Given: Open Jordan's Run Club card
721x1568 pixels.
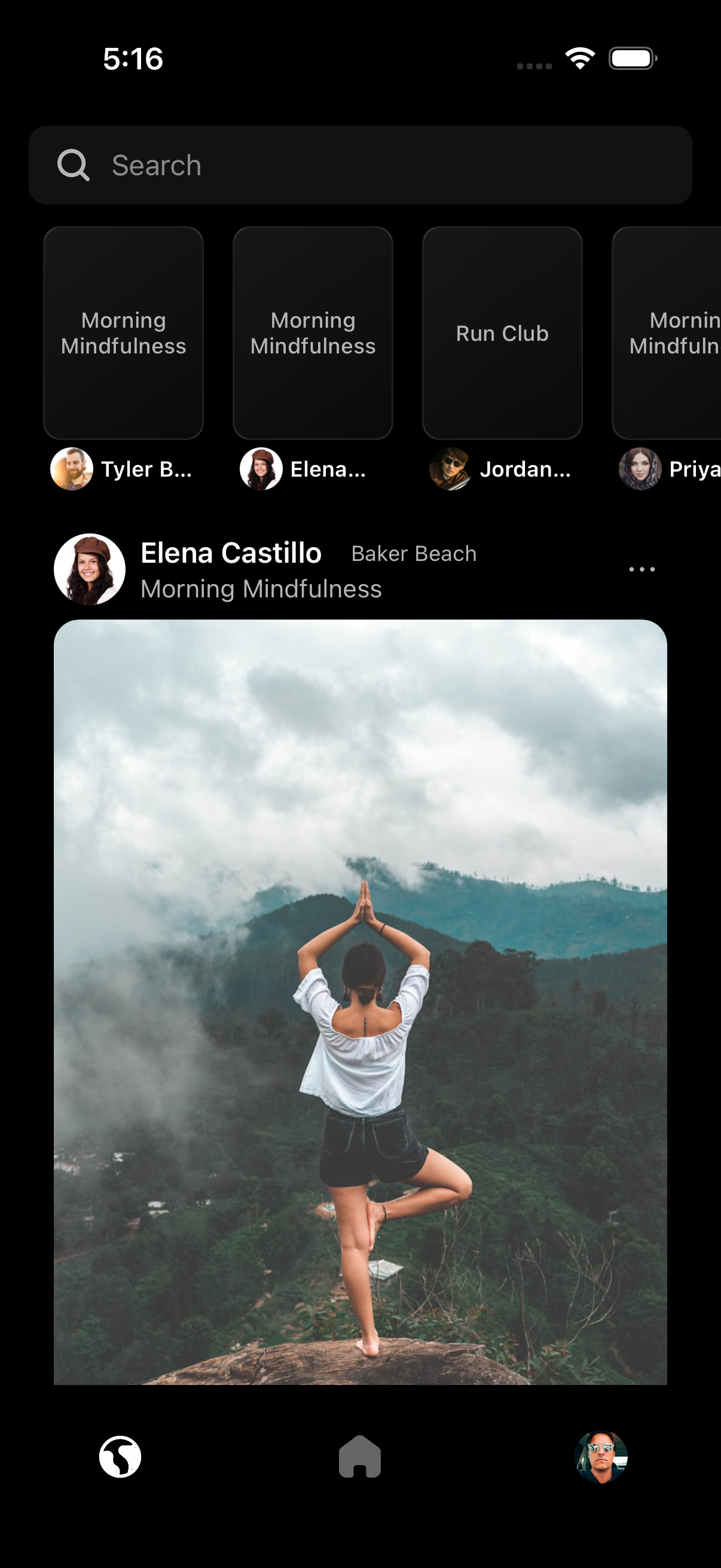Looking at the screenshot, I should point(502,333).
